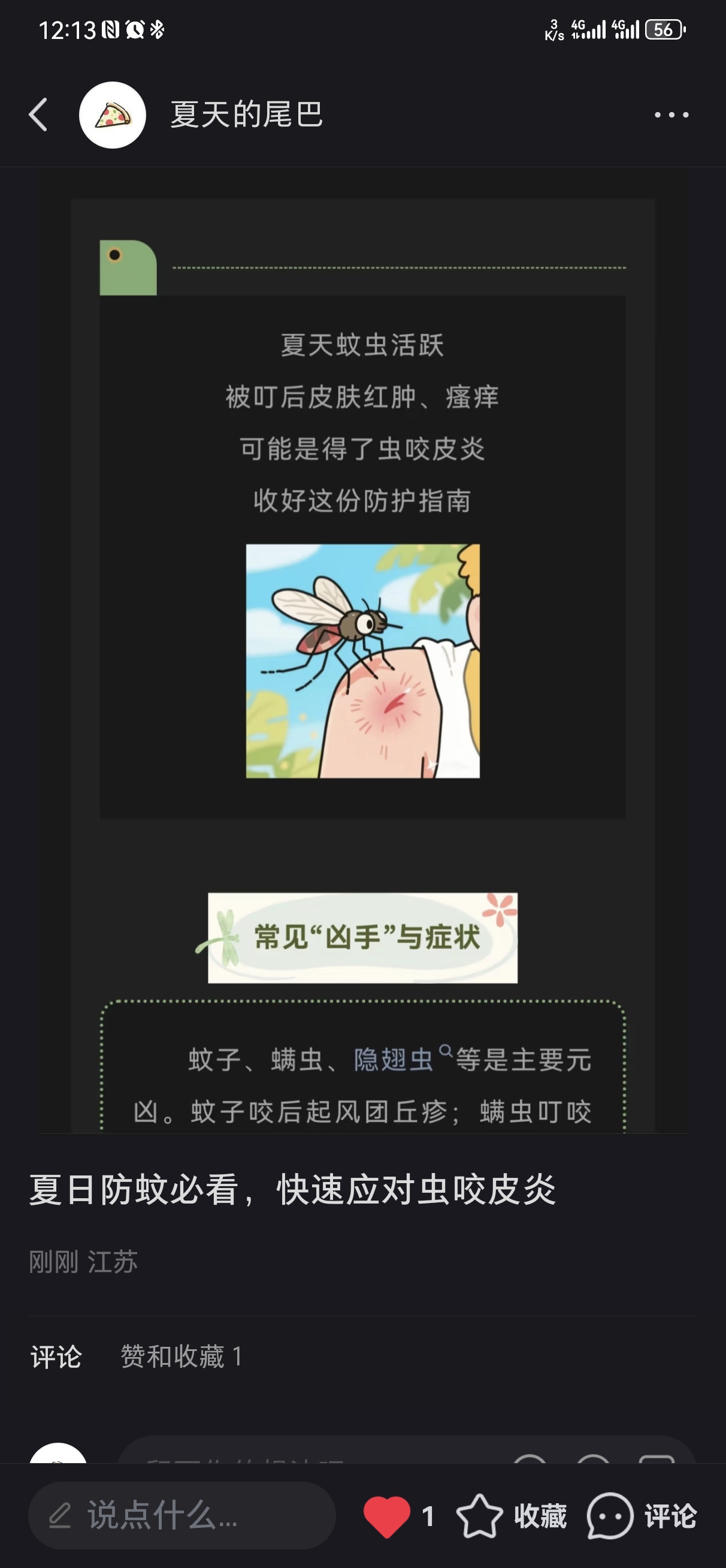Tap the 说点什么 comment box
This screenshot has width=726, height=1568.
(183, 1516)
